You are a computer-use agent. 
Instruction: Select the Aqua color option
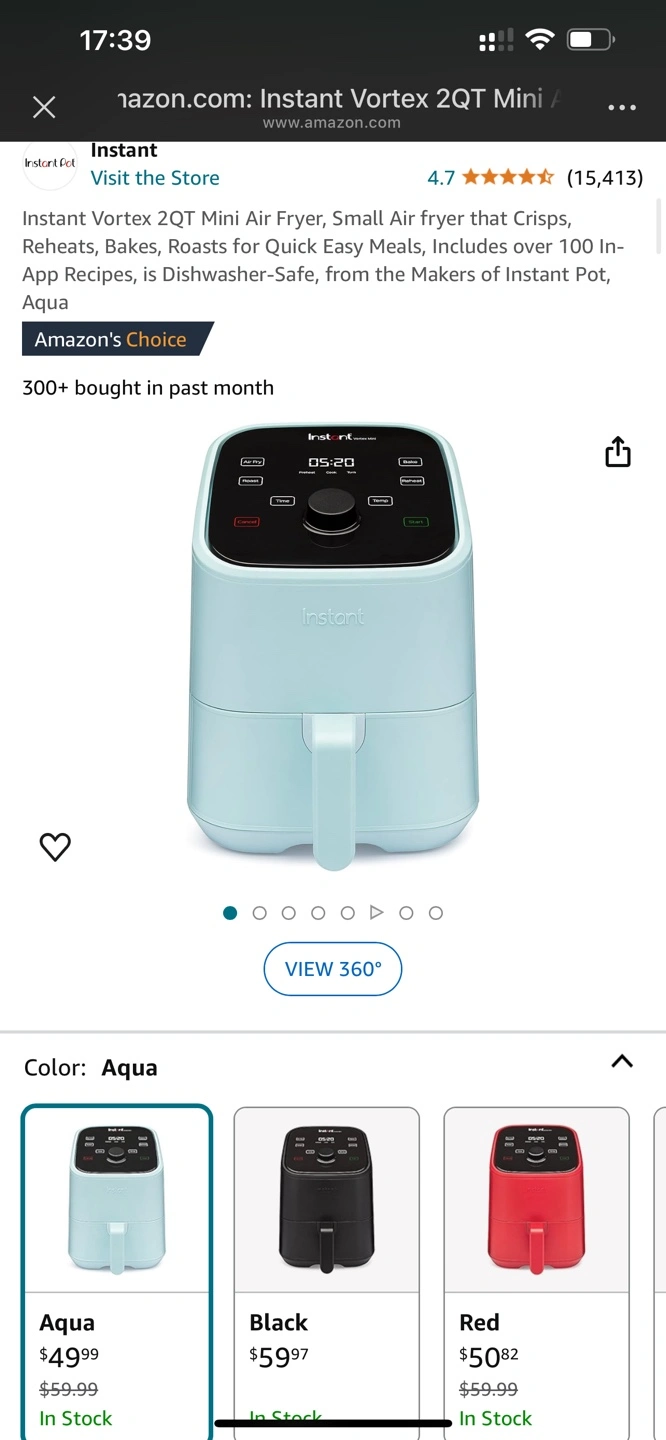117,1272
